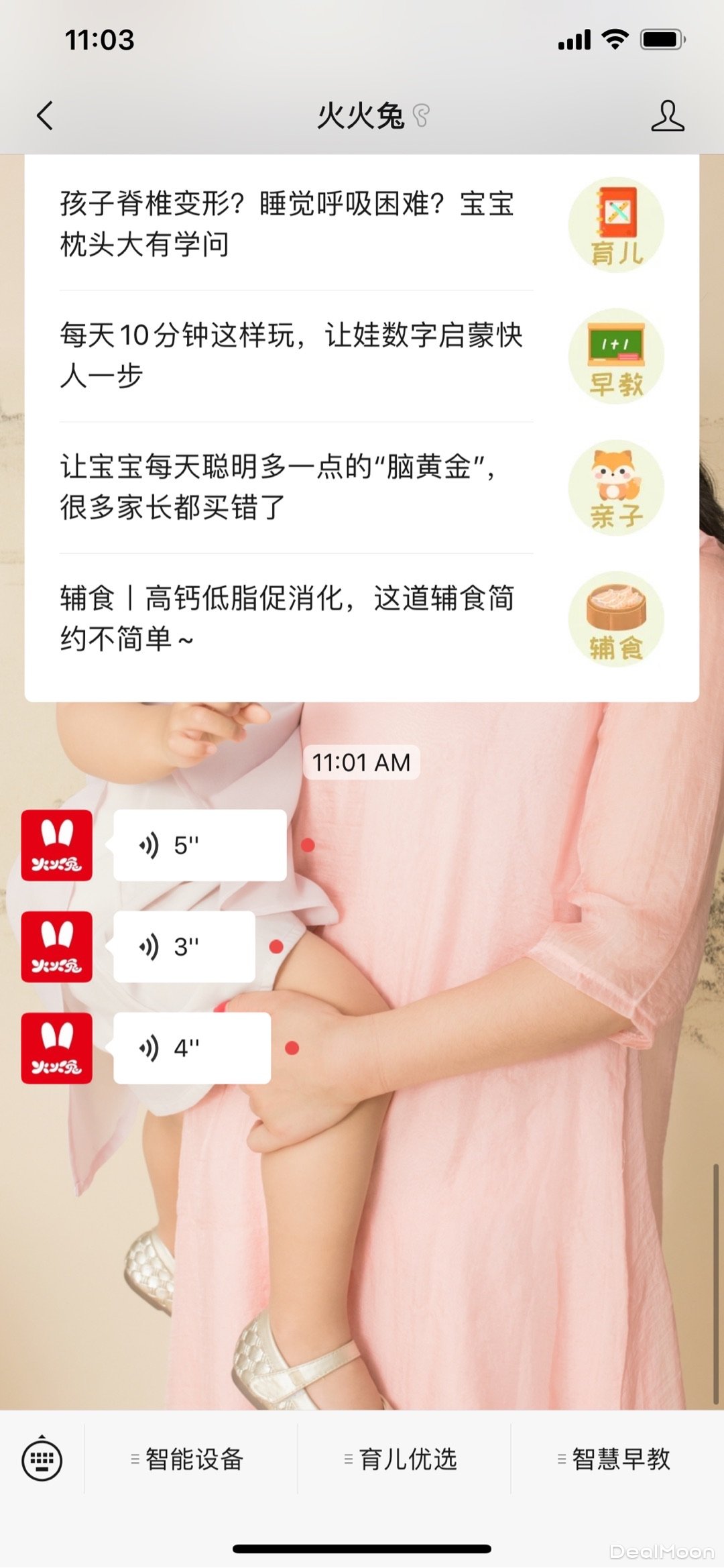This screenshot has width=724, height=1568.
Task: Play the 3-second voice message
Action: (x=184, y=946)
